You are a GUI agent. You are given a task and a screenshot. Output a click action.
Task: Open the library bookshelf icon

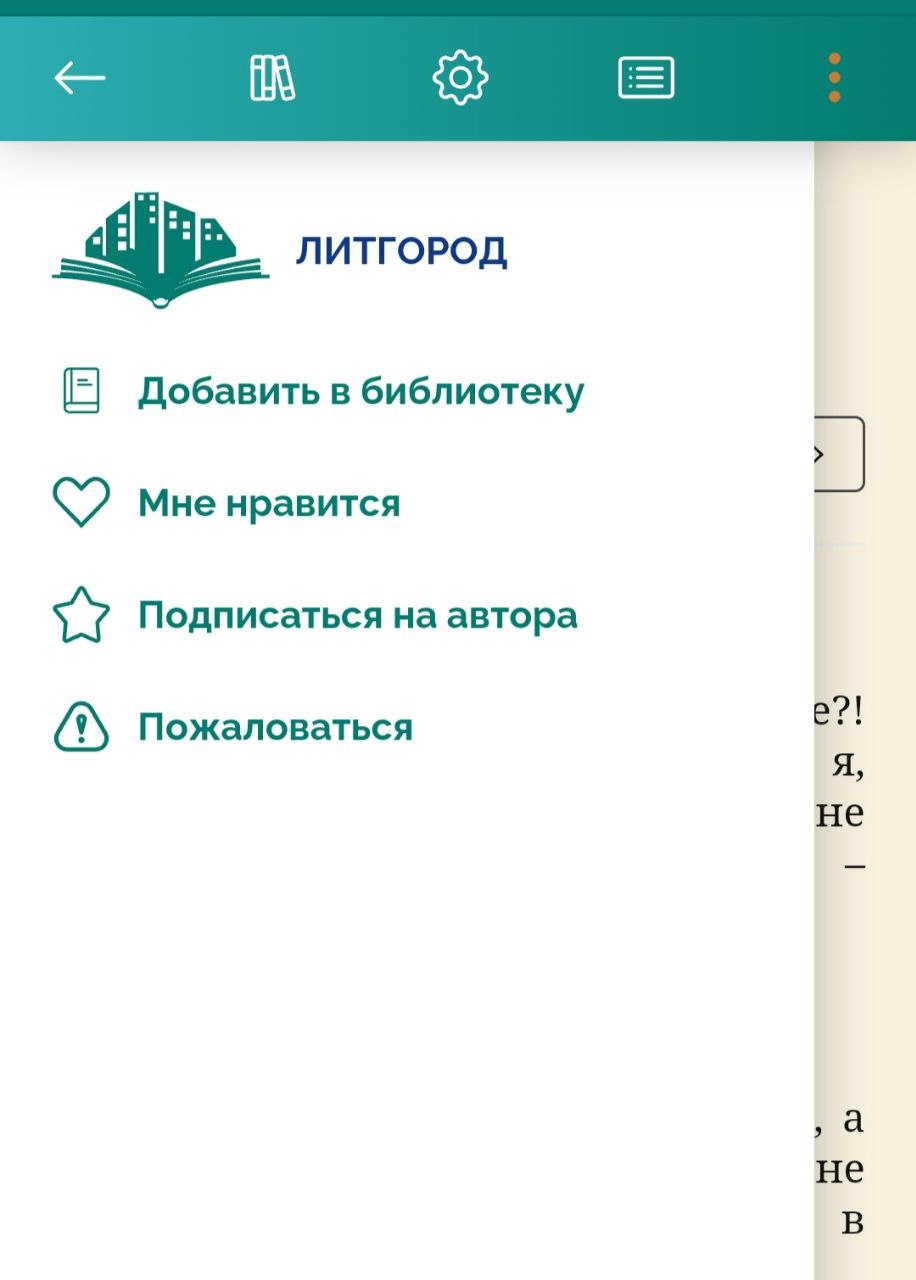point(272,77)
